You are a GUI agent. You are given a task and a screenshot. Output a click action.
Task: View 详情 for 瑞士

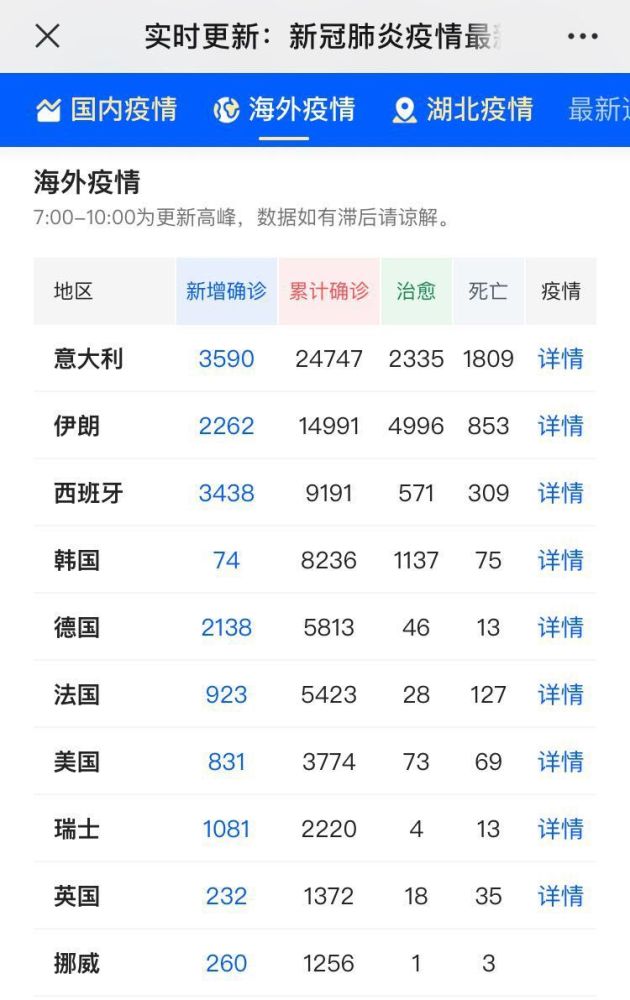560,829
